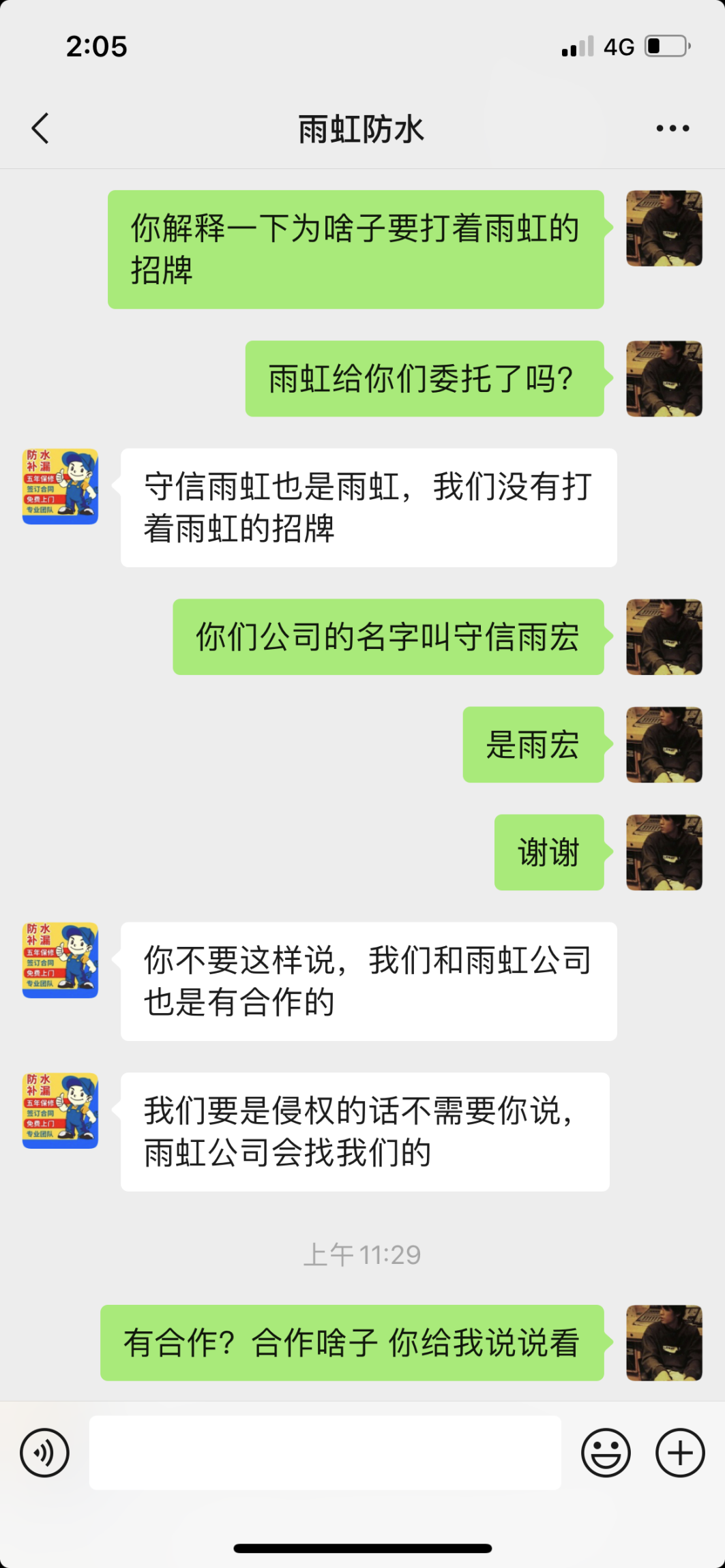Go back from the 雨虹防水 chat

(x=41, y=128)
